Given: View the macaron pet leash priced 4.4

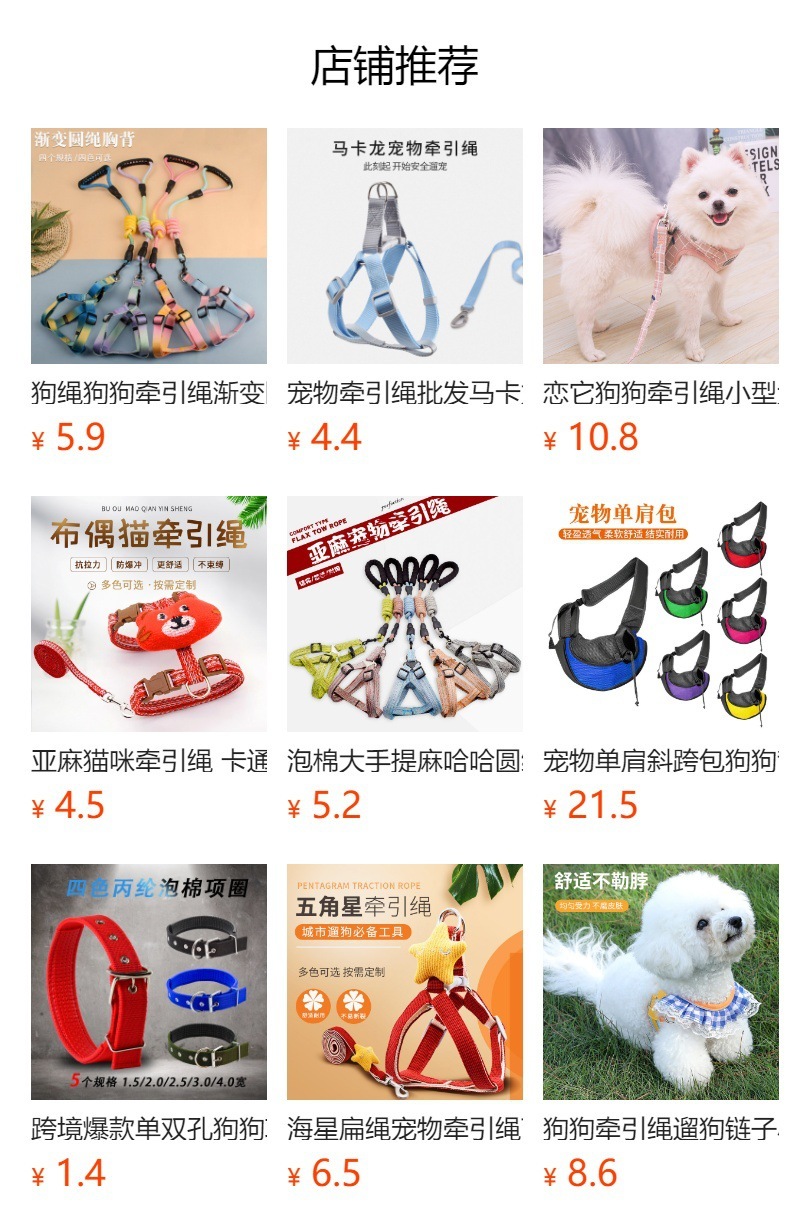Looking at the screenshot, I should [404, 246].
